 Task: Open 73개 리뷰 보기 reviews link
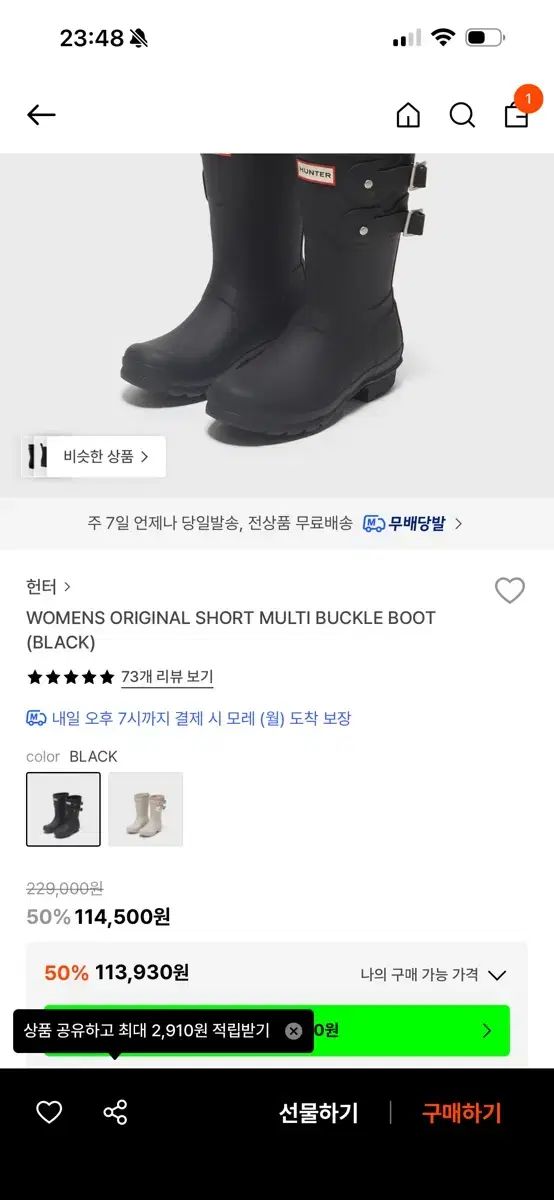point(167,677)
